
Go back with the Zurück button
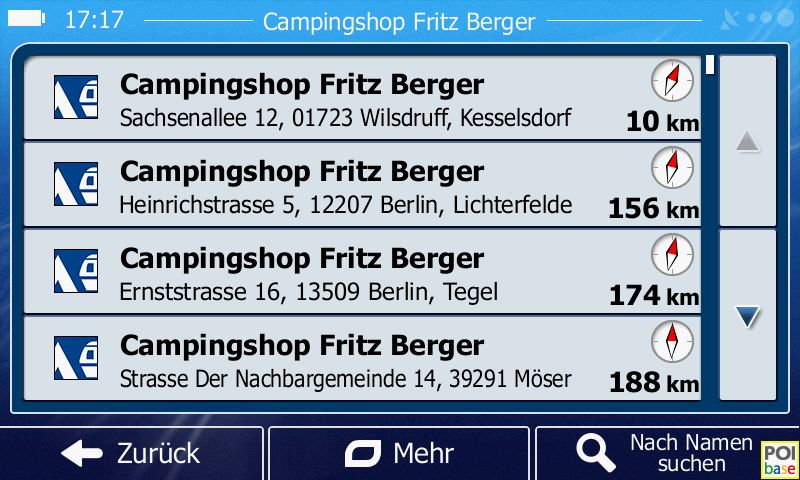coord(131,454)
